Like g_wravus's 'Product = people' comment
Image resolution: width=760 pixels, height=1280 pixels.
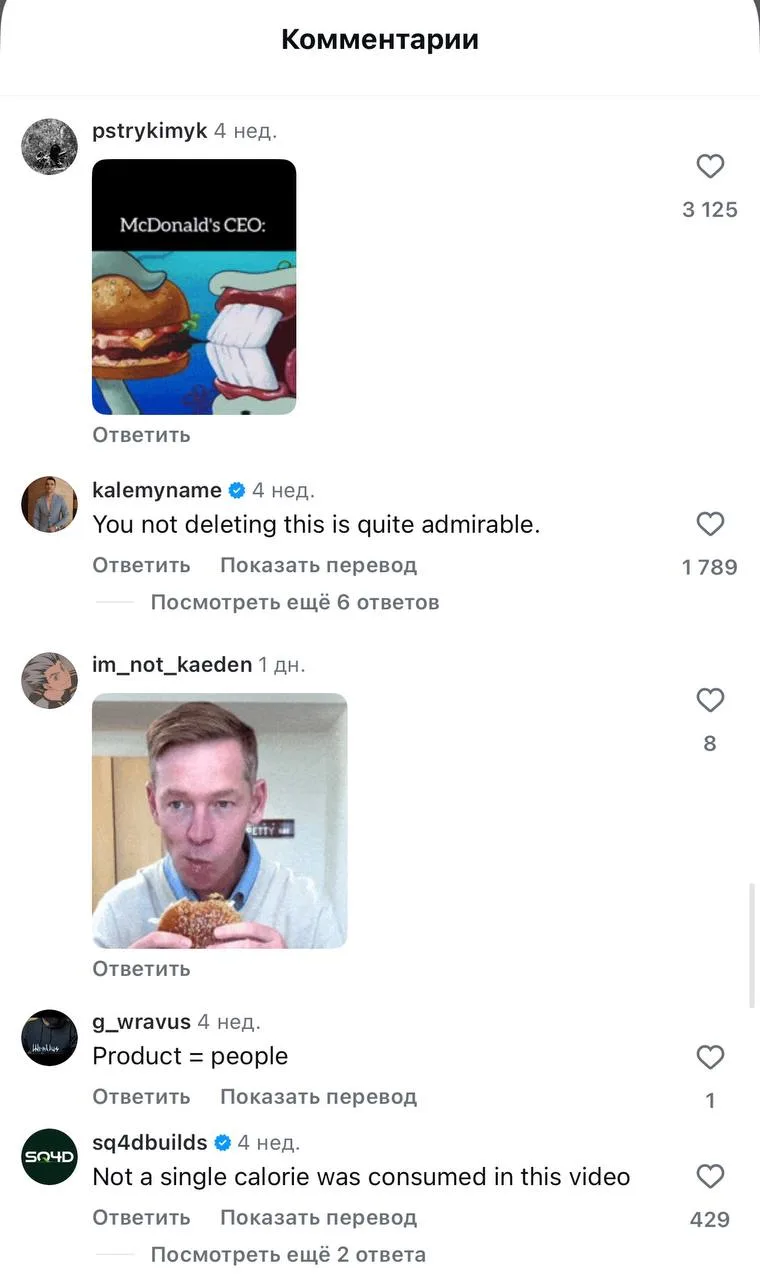pos(710,1057)
